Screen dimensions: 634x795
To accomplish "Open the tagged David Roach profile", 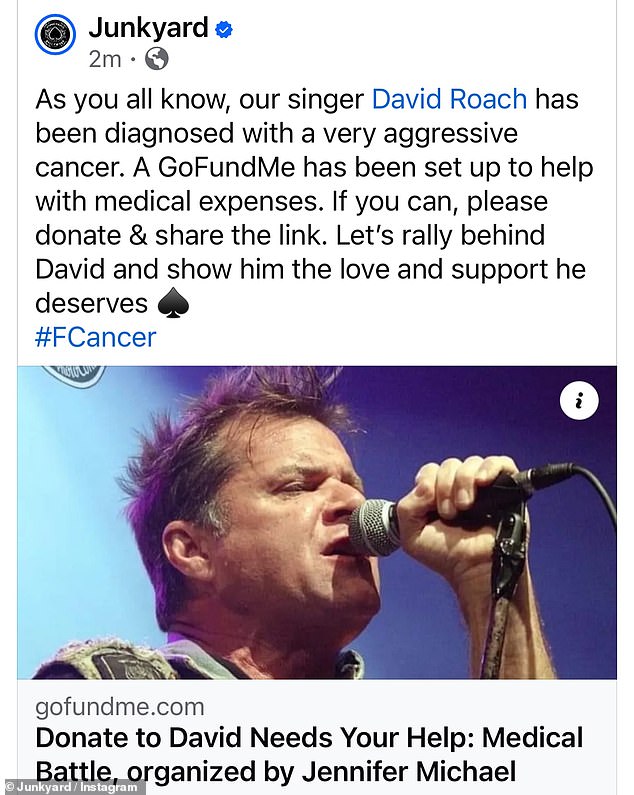I will [449, 99].
